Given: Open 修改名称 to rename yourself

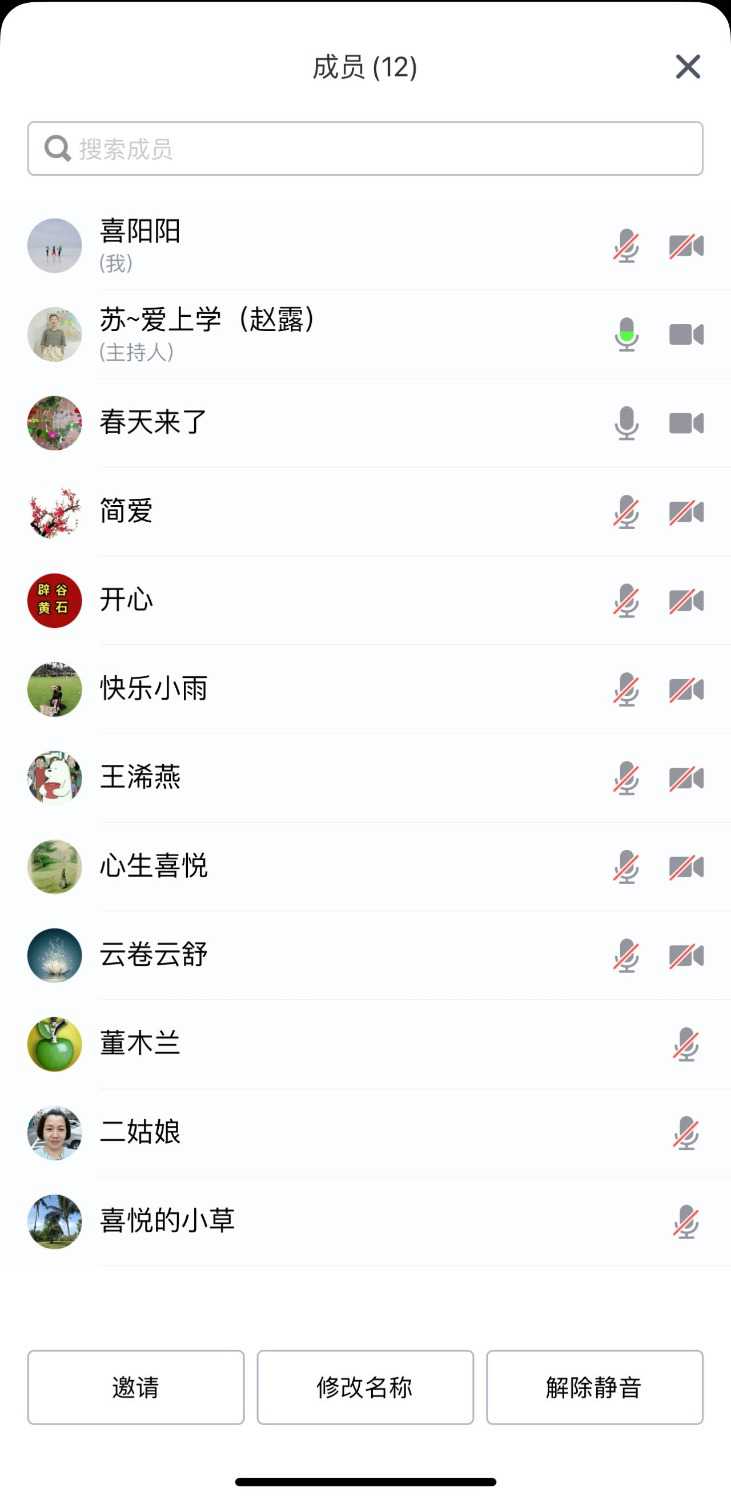Looking at the screenshot, I should click(x=365, y=1387).
